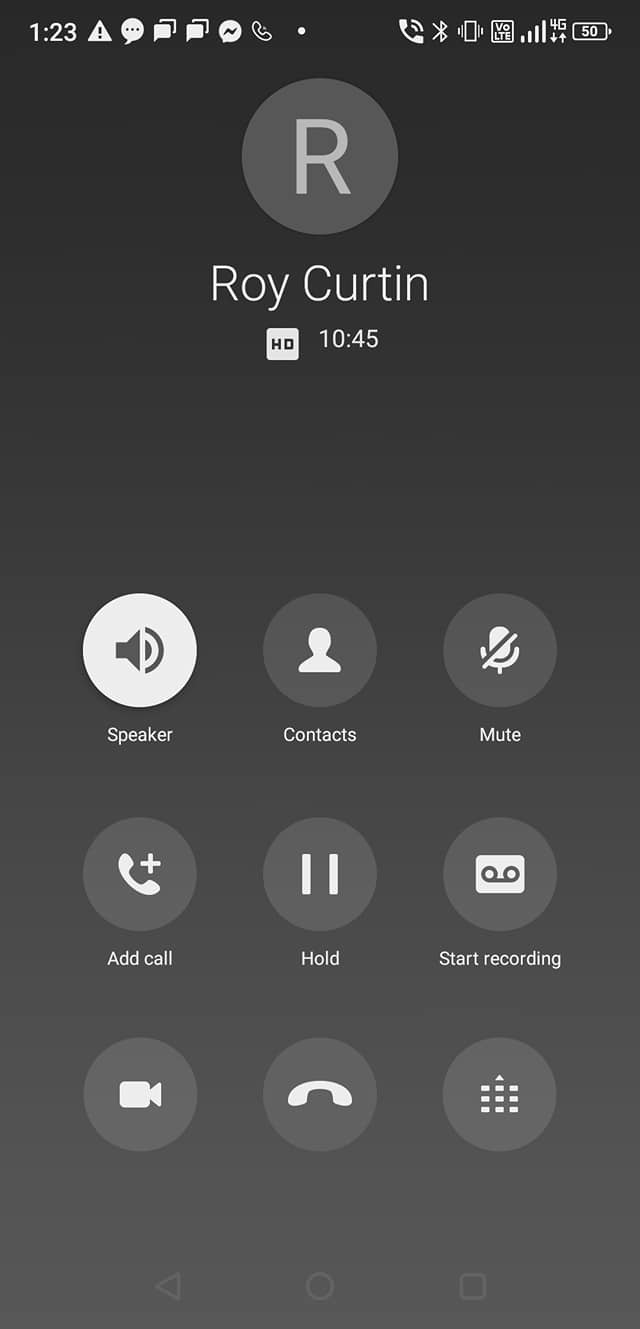Viewport: 640px width, 1329px height.
Task: Turn off the Speaker
Action: coord(140,650)
